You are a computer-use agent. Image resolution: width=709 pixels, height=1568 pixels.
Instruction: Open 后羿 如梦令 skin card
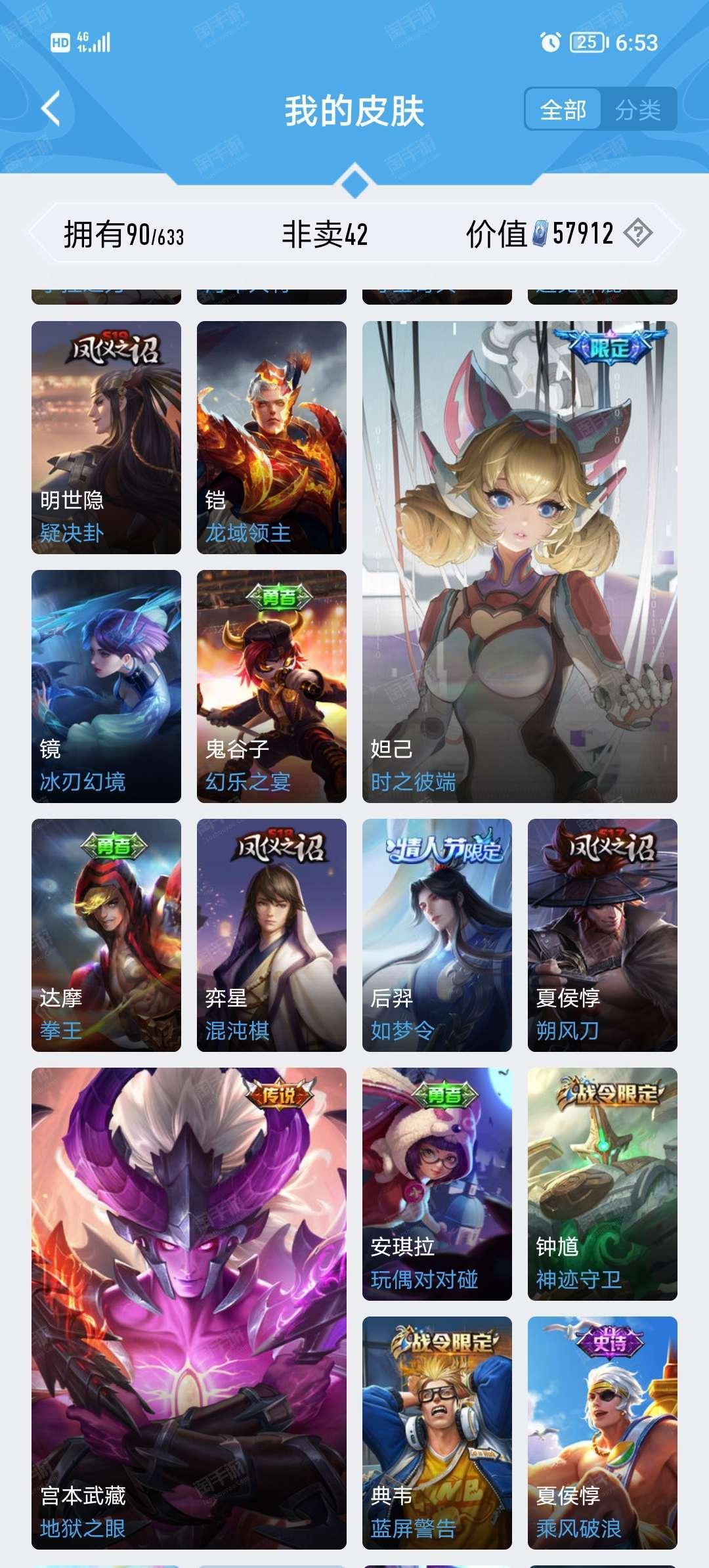pos(437,935)
